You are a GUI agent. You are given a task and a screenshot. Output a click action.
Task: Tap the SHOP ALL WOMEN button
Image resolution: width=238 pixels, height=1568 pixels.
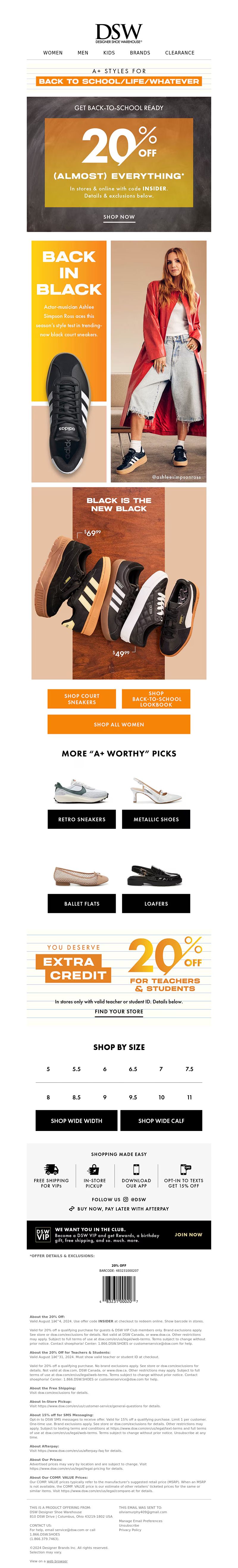pos(119,724)
